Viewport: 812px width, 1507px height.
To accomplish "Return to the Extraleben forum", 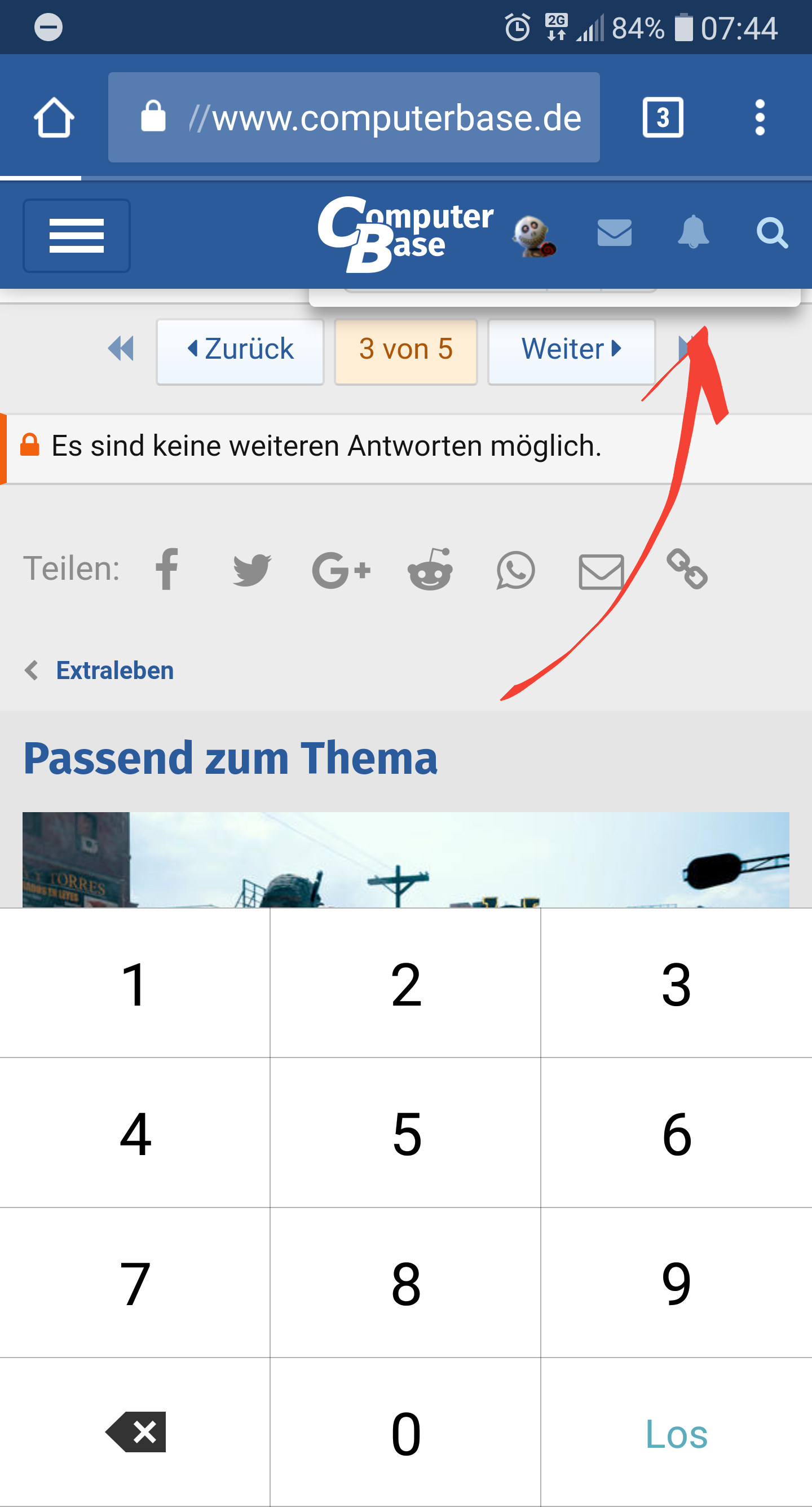I will click(114, 671).
